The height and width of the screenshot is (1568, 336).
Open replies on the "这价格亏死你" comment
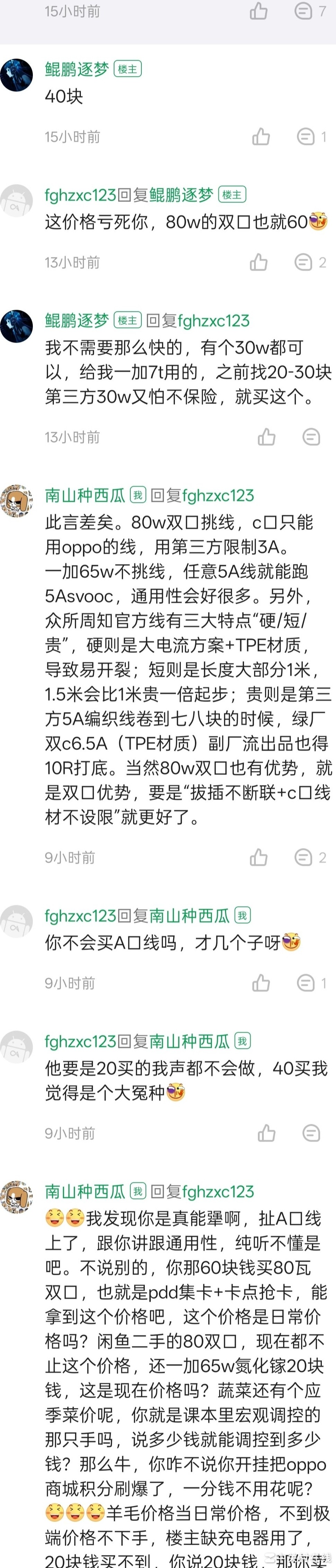tap(304, 262)
